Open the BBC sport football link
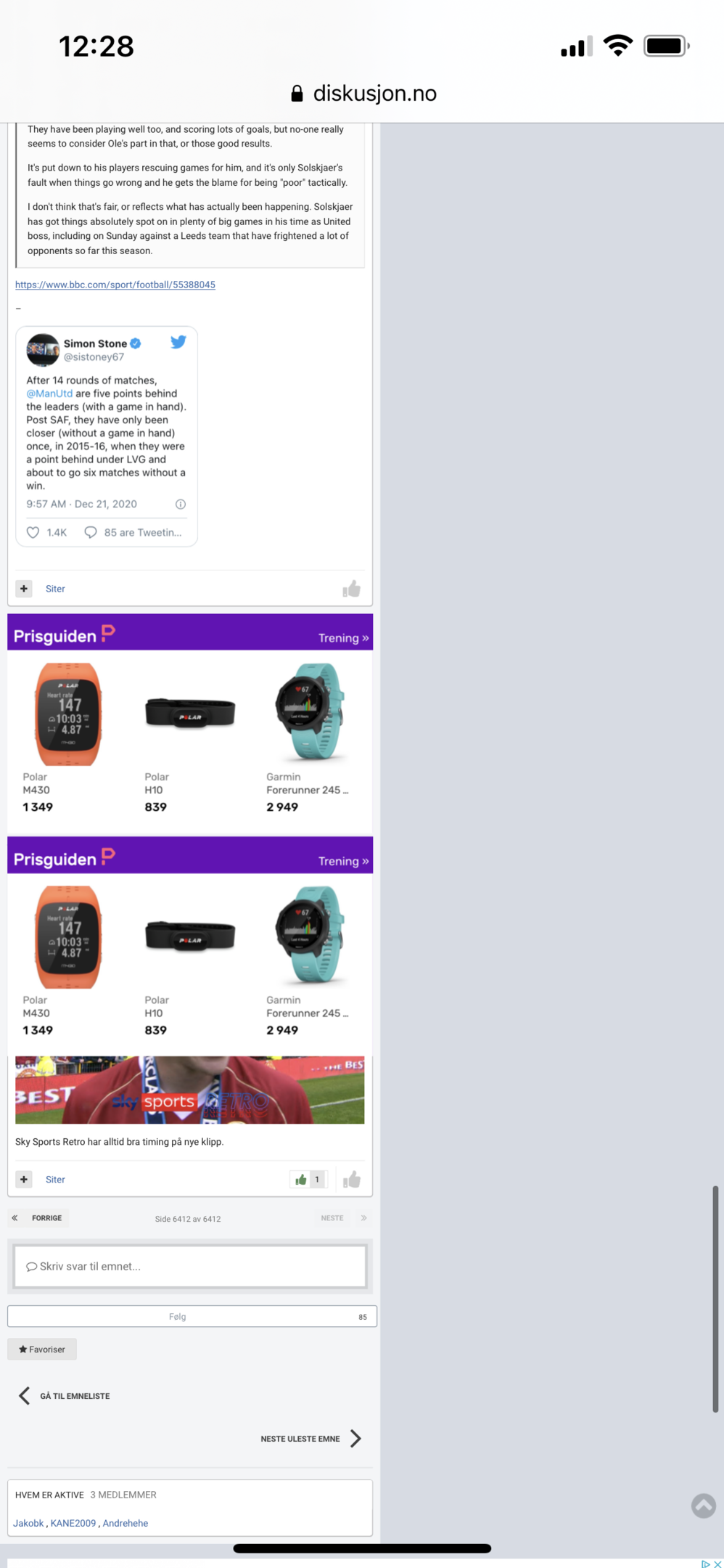 pos(115,285)
